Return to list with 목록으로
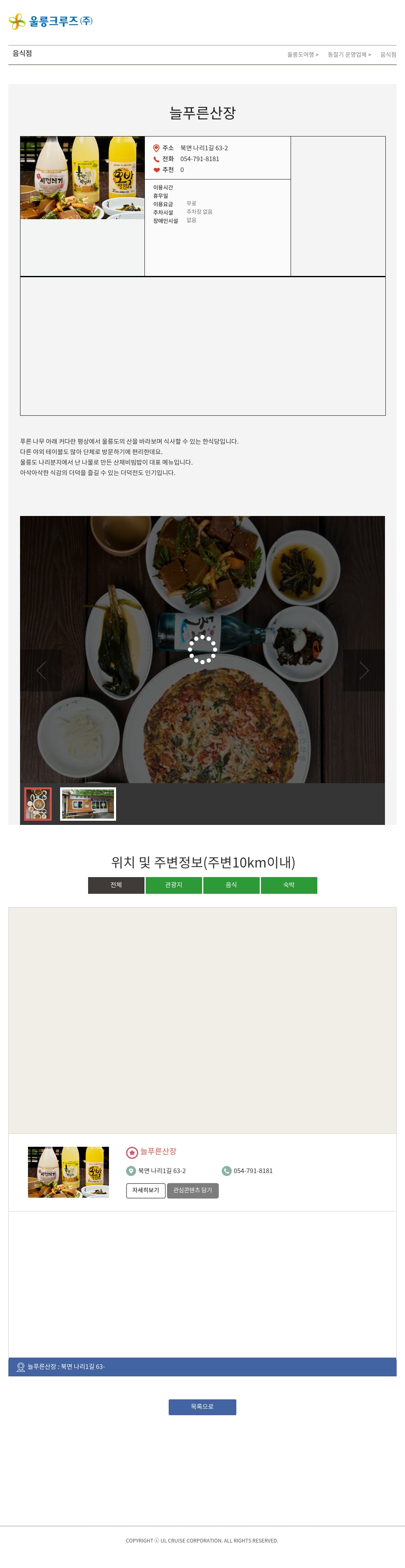Screen dimensions: 405x1568 tap(202, 1407)
